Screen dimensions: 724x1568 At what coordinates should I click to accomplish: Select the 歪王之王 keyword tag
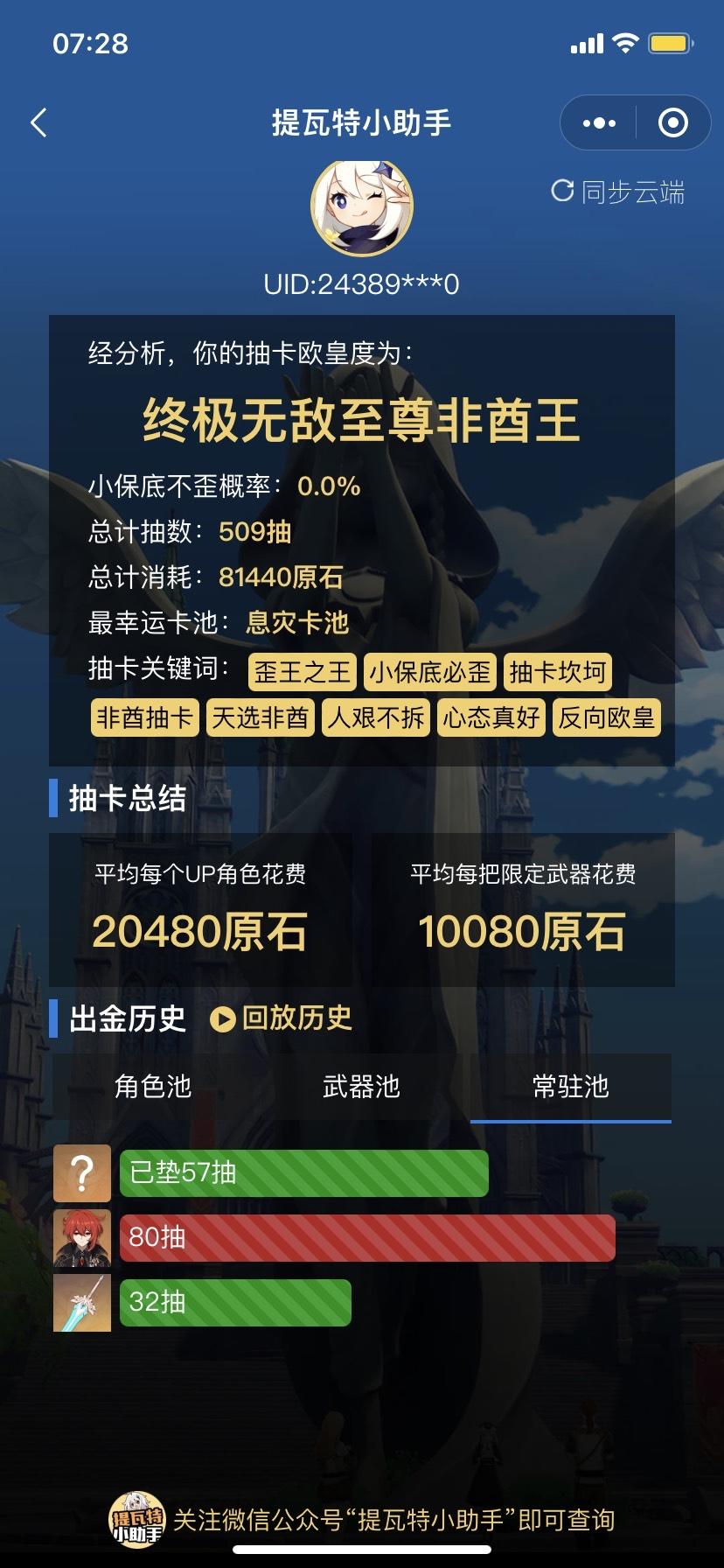coord(302,672)
